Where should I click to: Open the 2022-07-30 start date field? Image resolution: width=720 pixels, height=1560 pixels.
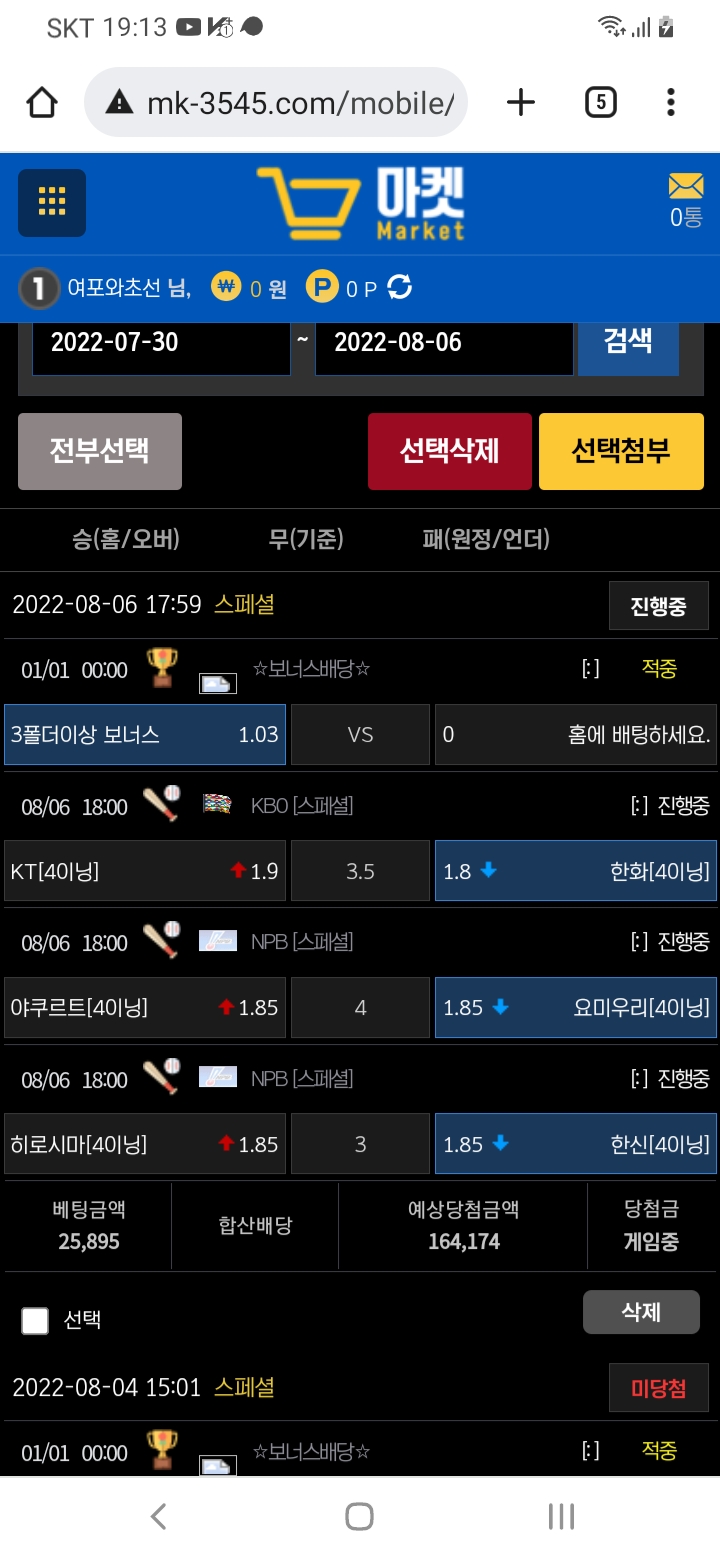(160, 343)
